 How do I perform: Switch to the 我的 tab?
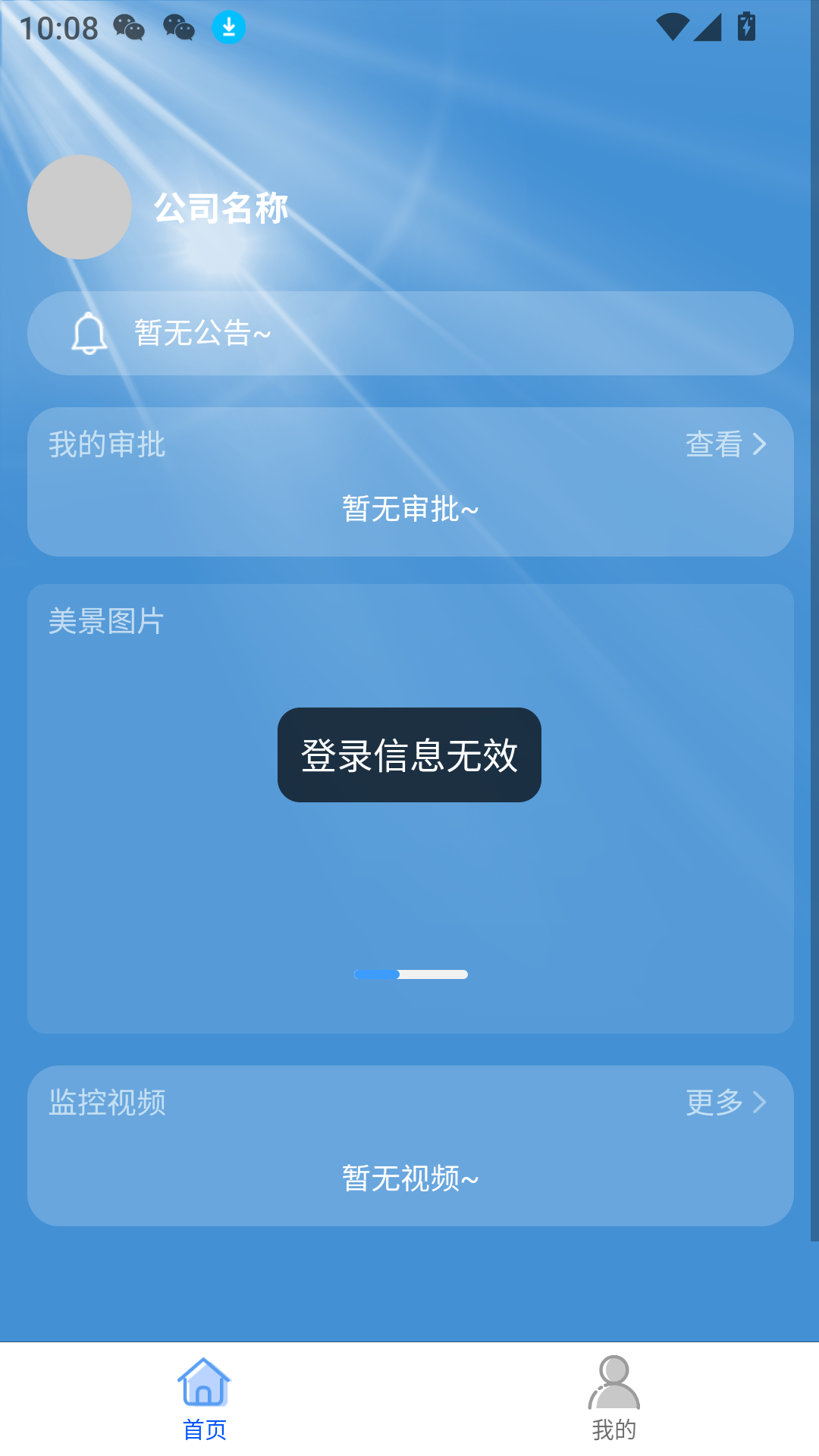[613, 1399]
